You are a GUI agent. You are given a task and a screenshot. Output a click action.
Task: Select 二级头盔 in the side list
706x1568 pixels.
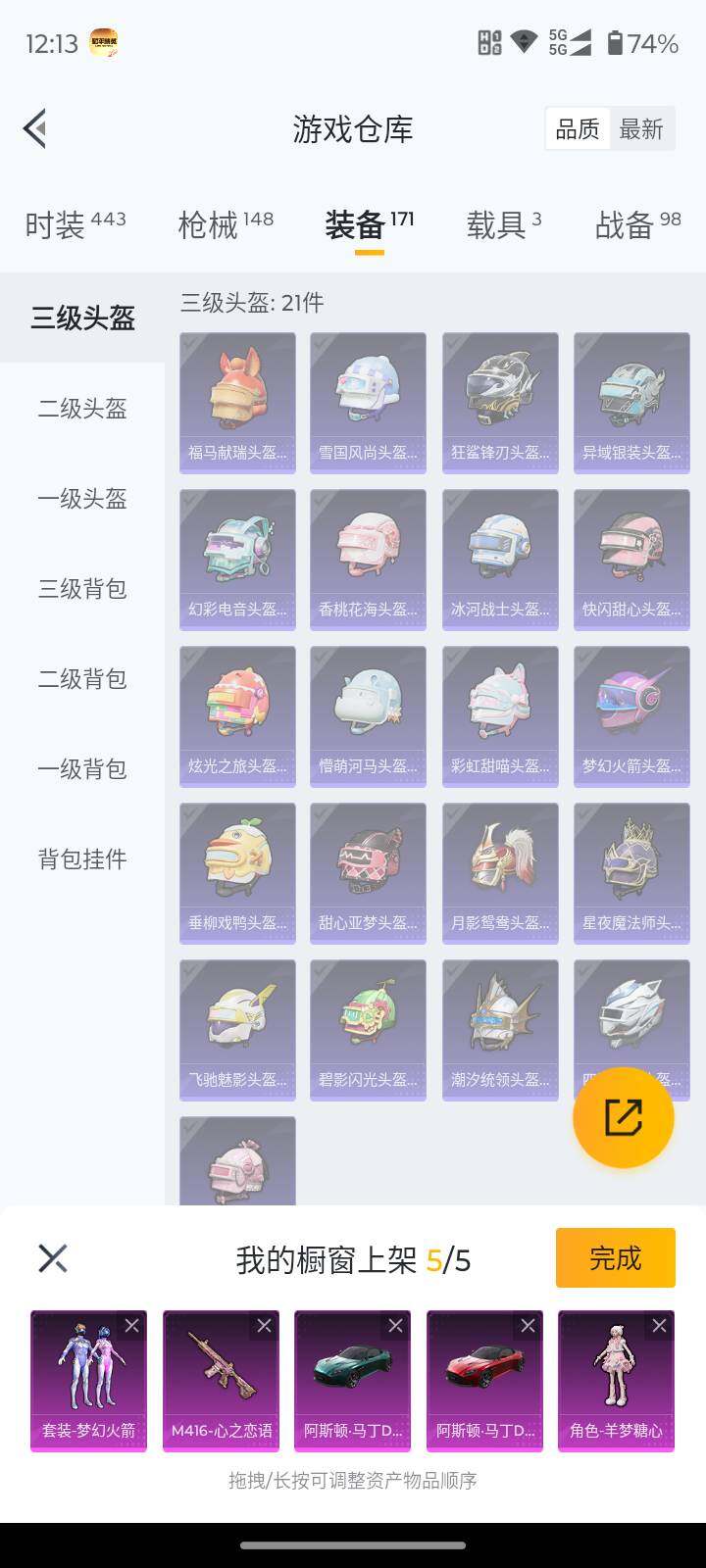click(82, 409)
